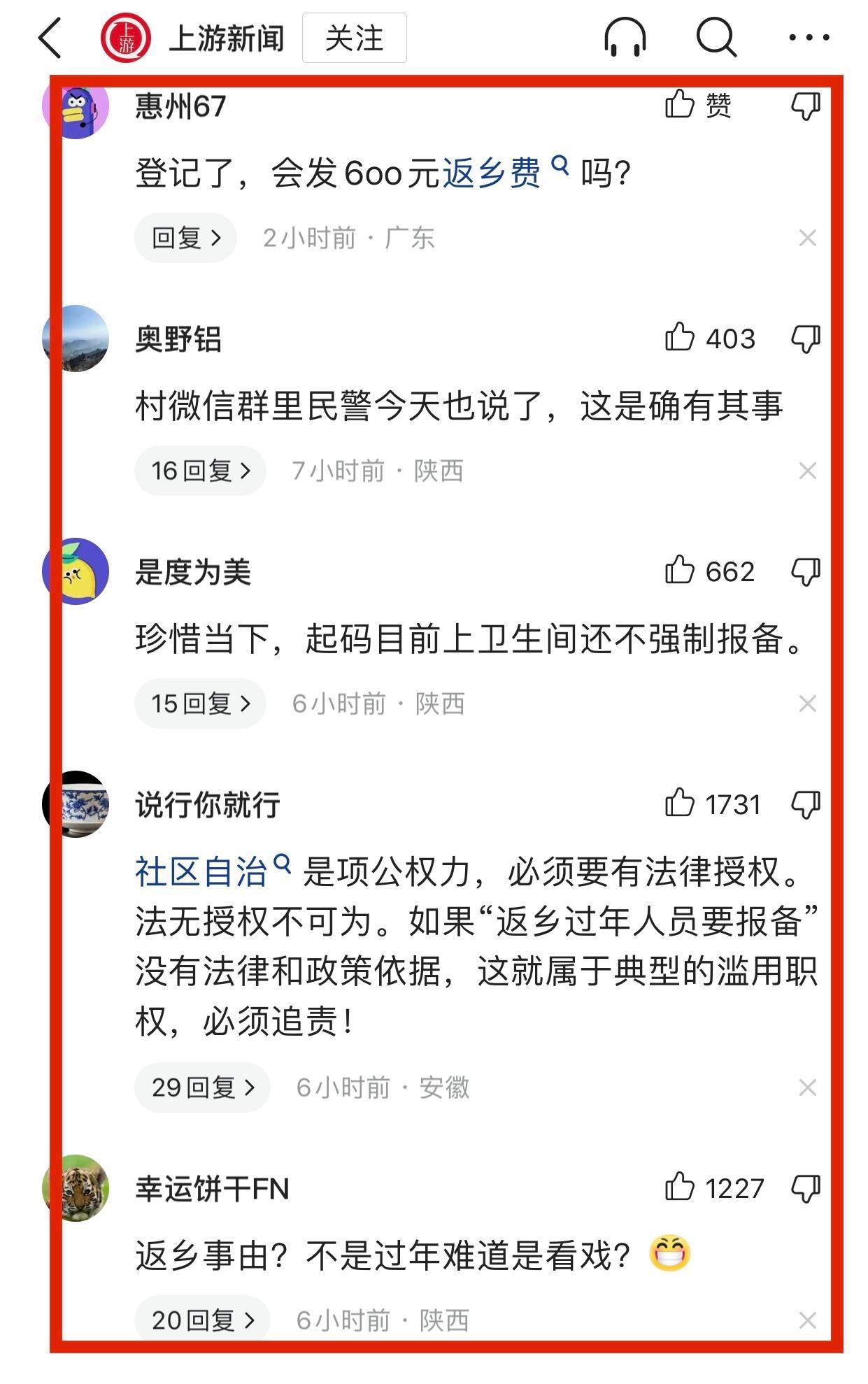Like 惠州67's comment
The width and height of the screenshot is (868, 1384).
tap(679, 106)
